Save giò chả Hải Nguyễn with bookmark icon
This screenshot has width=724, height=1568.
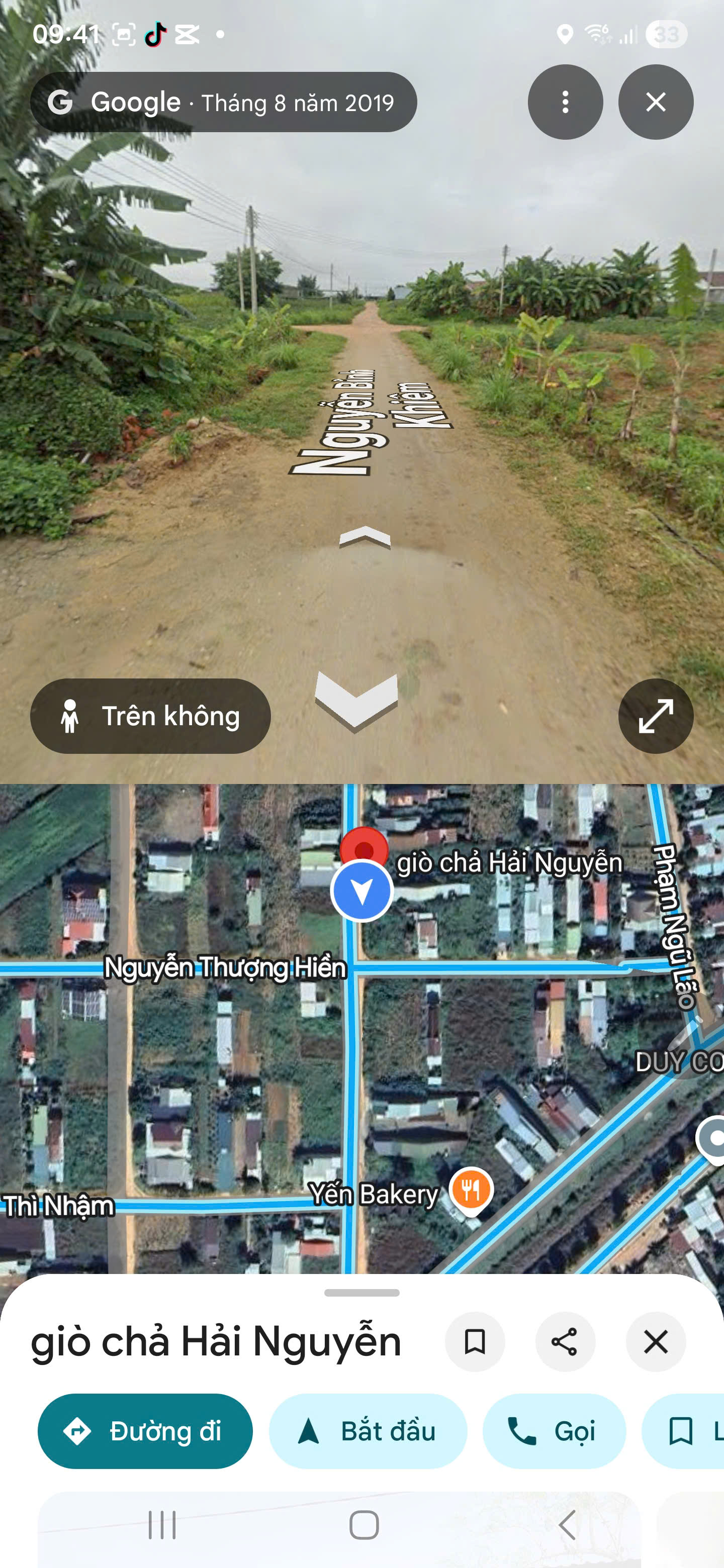[475, 1341]
